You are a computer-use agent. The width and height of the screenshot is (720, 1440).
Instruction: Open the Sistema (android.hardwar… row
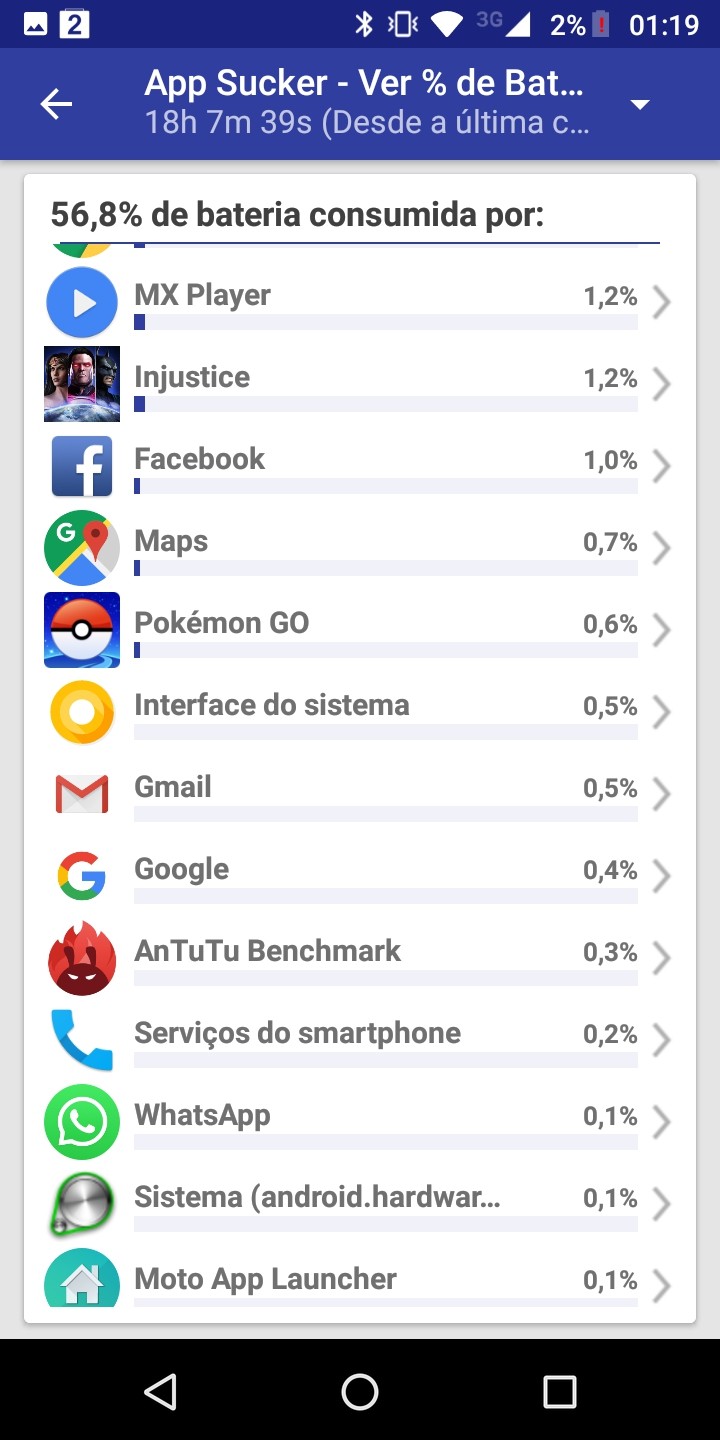[x=360, y=1204]
